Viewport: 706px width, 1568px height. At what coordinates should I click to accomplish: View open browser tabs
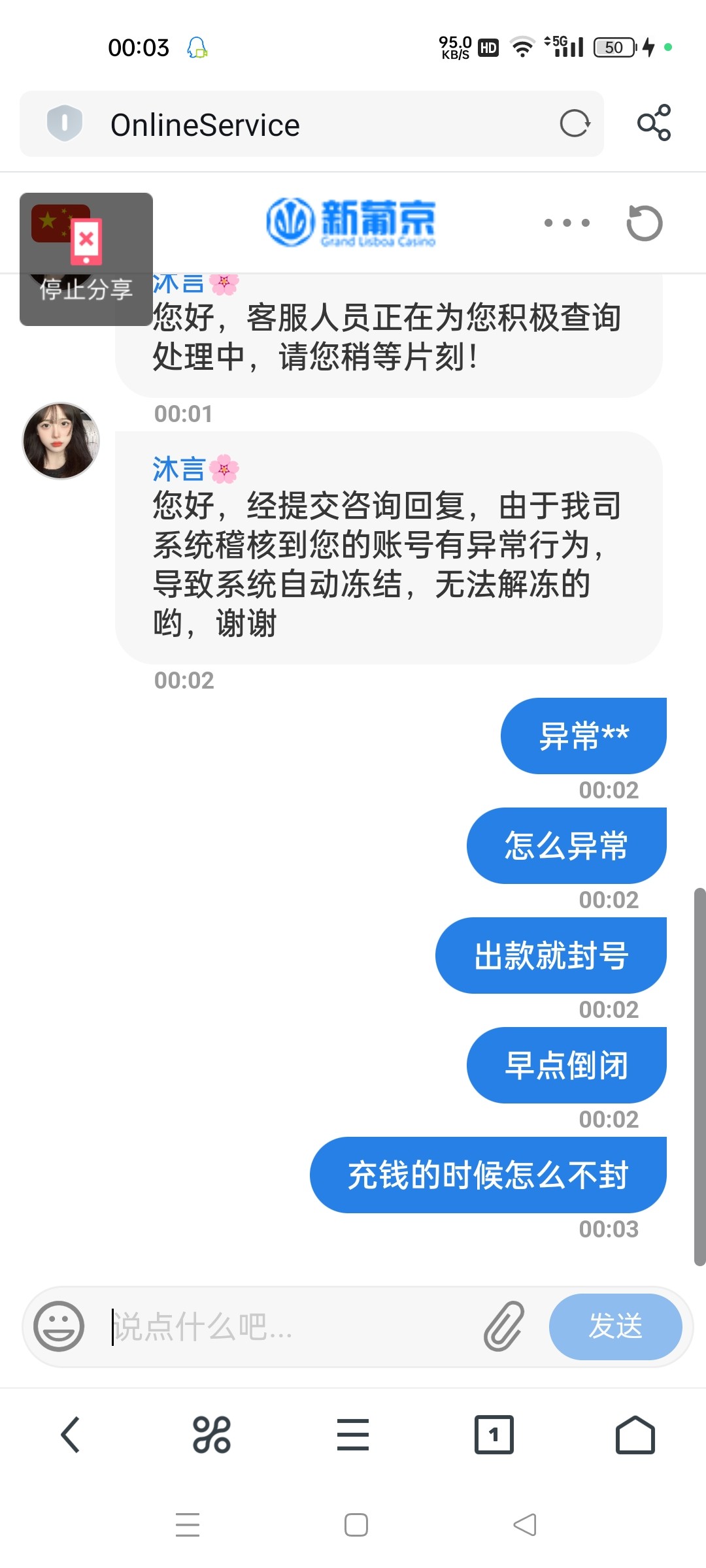494,1435
